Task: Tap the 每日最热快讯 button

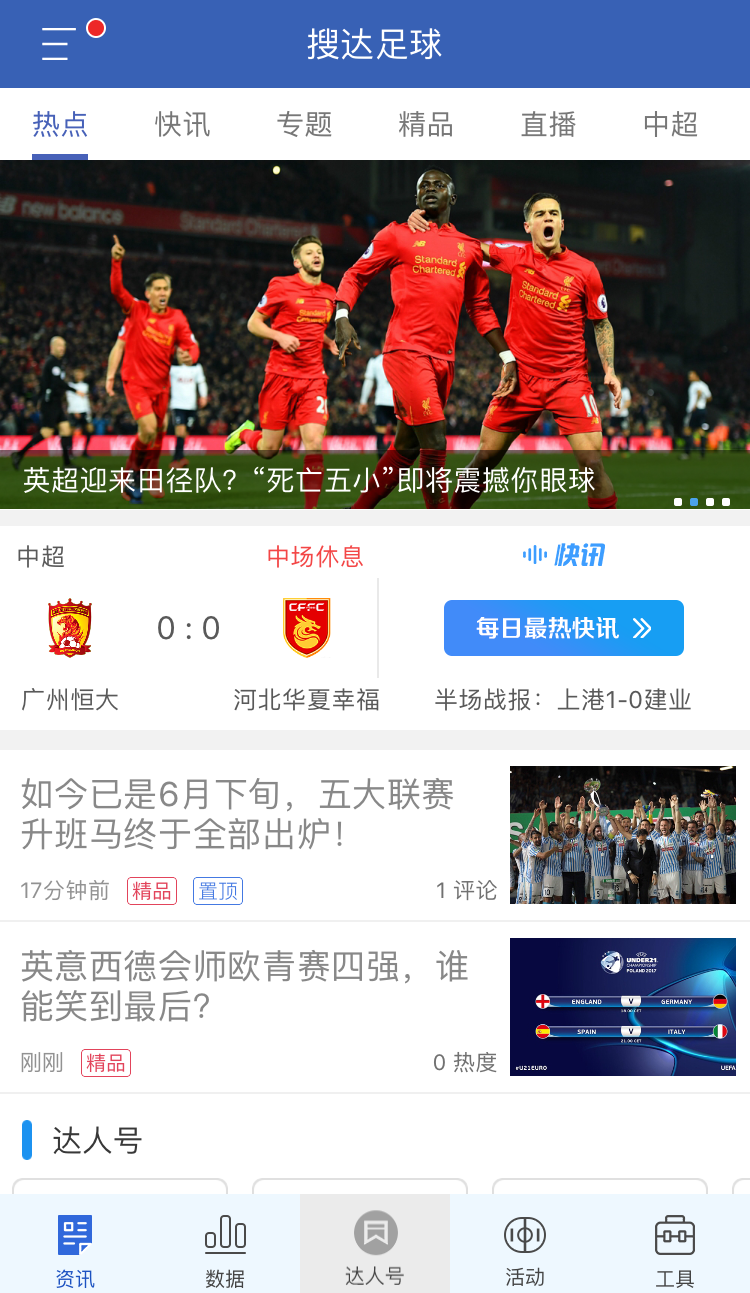Action: (x=563, y=628)
